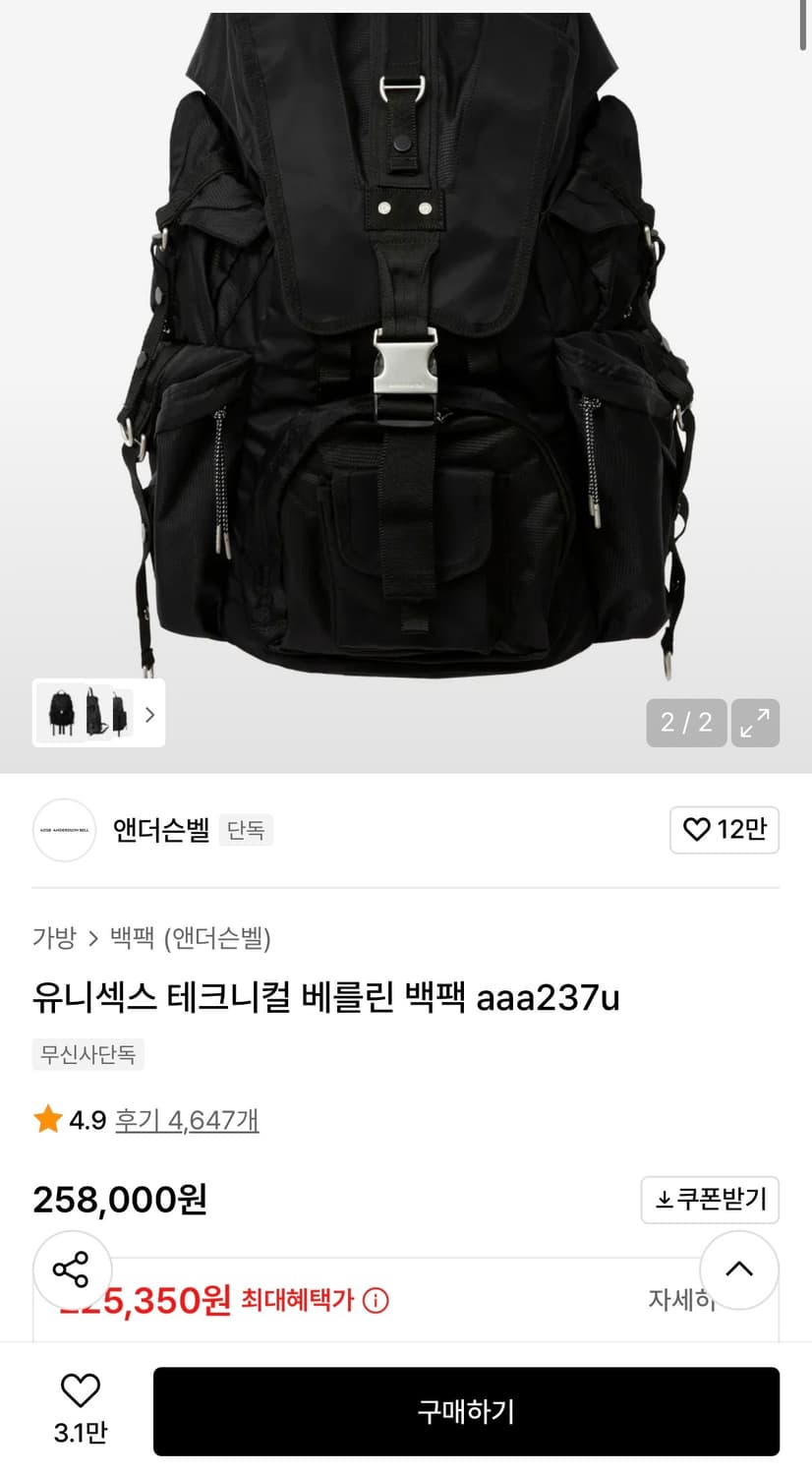Expand the image thumbnail strip with the arrow
This screenshot has width=812, height=1475.
click(149, 714)
